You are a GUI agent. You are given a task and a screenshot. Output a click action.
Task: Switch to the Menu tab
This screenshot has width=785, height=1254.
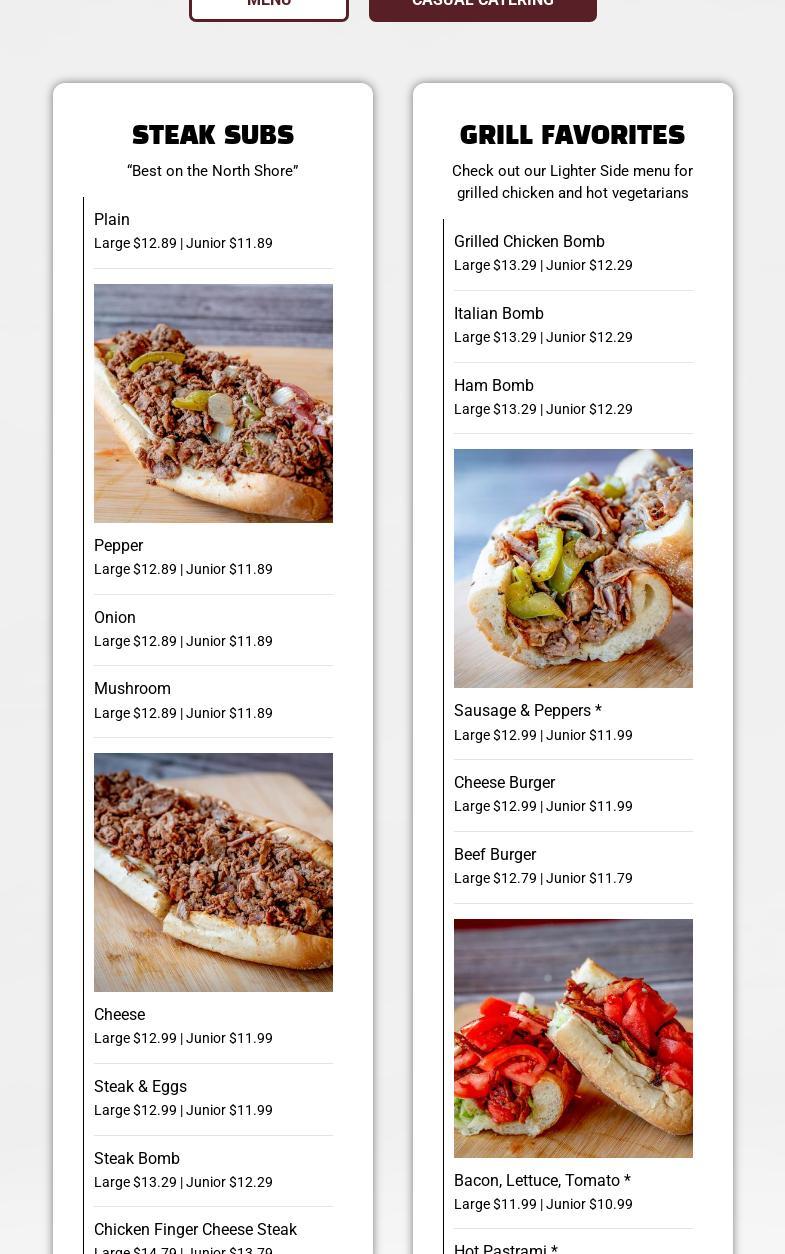(x=269, y=7)
